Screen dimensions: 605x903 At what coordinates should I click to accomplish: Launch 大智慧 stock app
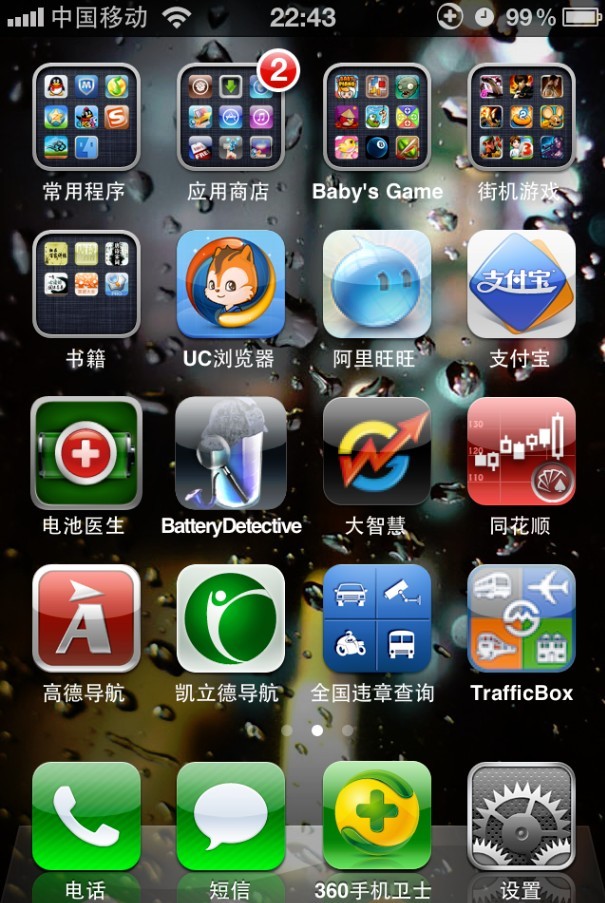coord(377,452)
